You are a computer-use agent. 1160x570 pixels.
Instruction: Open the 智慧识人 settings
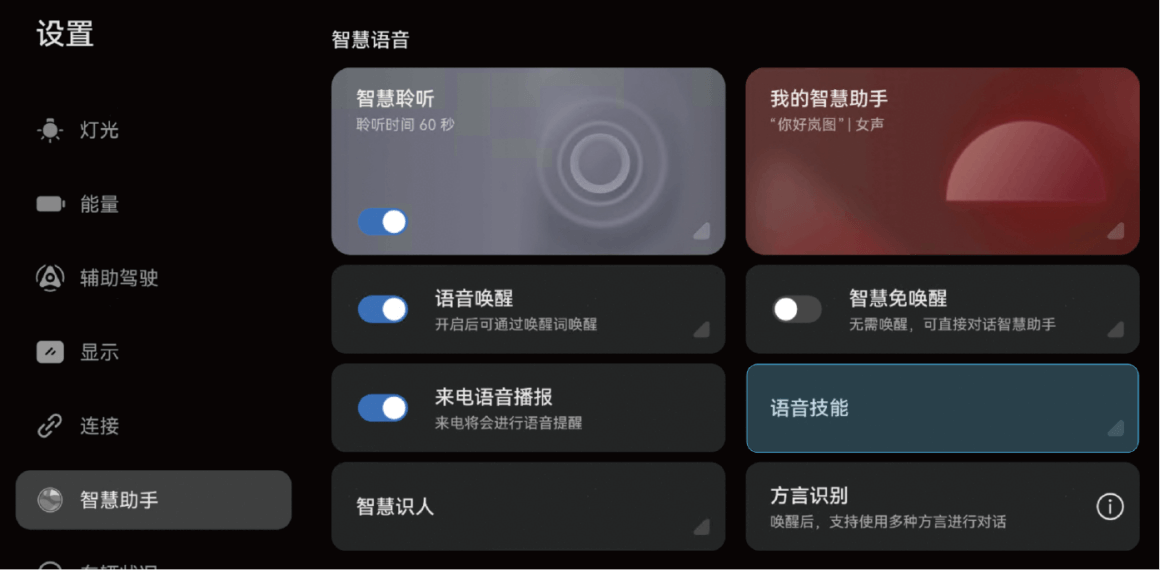(x=528, y=506)
